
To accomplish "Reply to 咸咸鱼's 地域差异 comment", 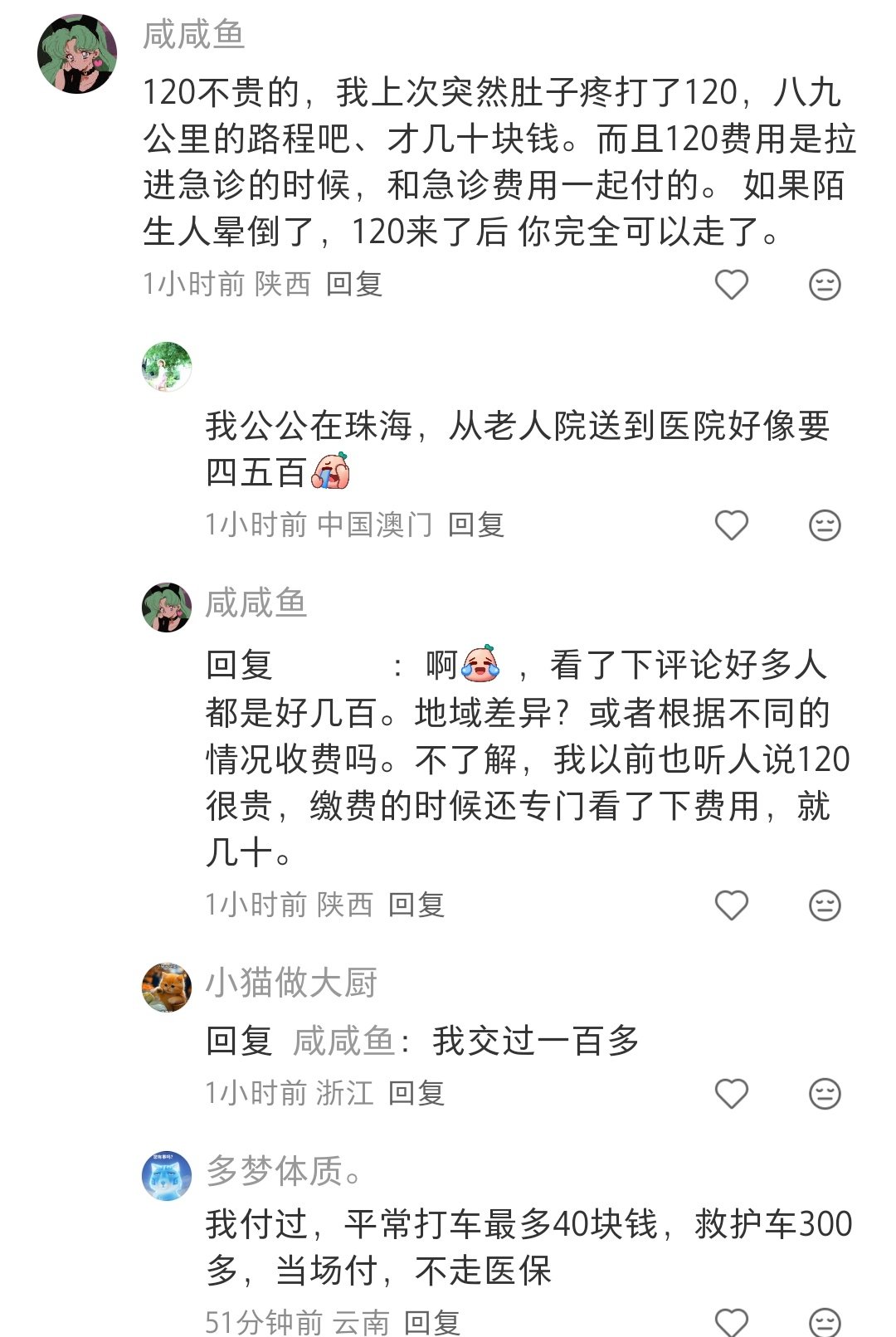I will click(x=416, y=905).
